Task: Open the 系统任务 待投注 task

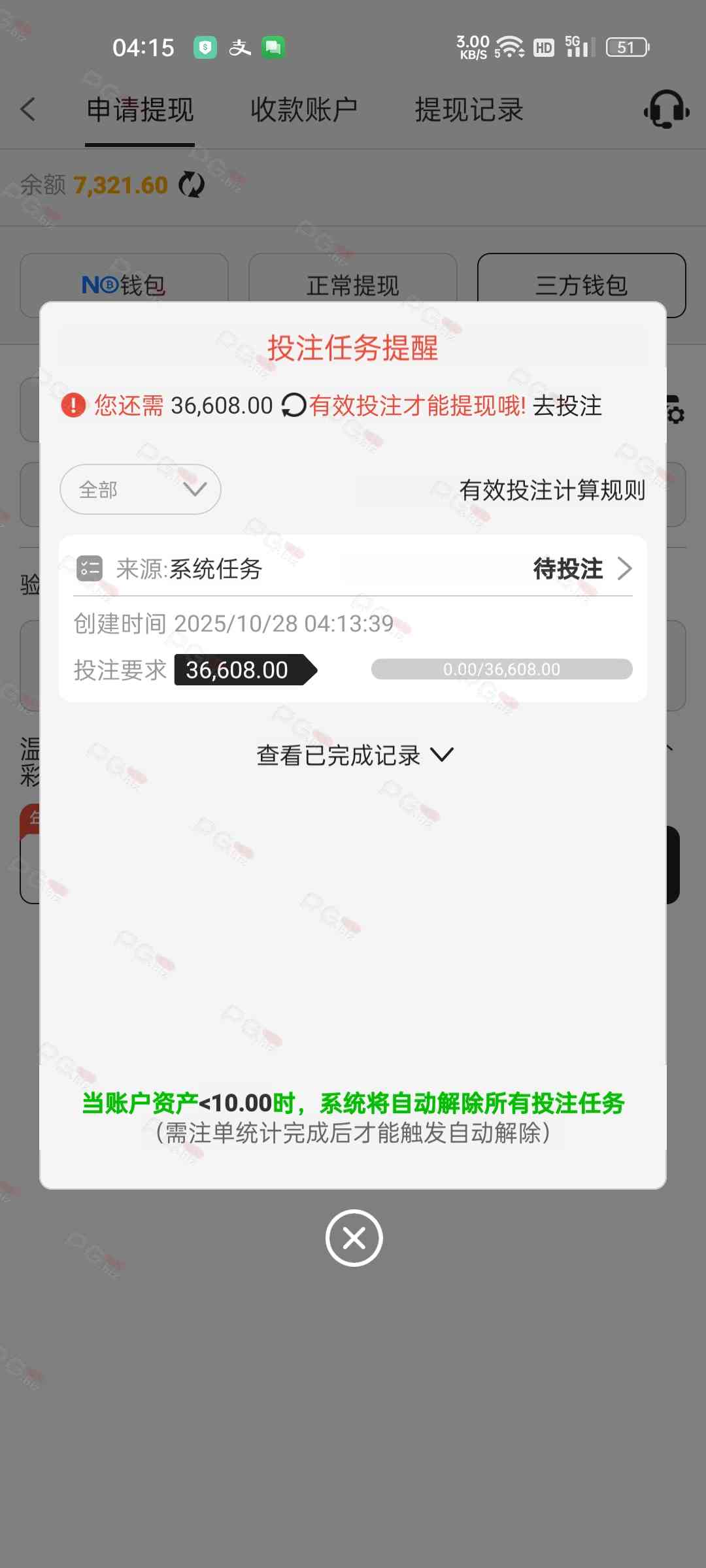Action: pyautogui.click(x=582, y=568)
